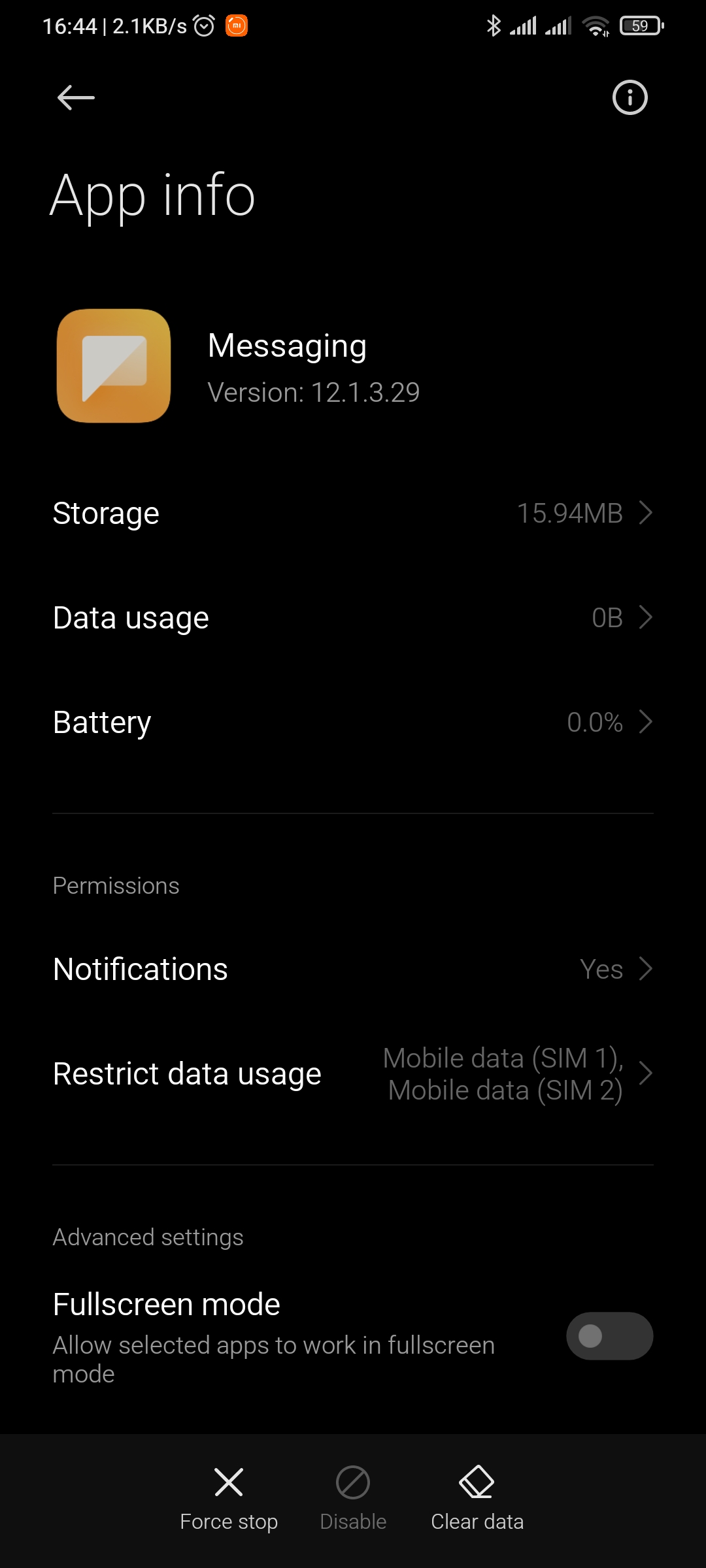Open Restrict data usage options
Image resolution: width=706 pixels, height=1568 pixels.
click(x=353, y=1073)
